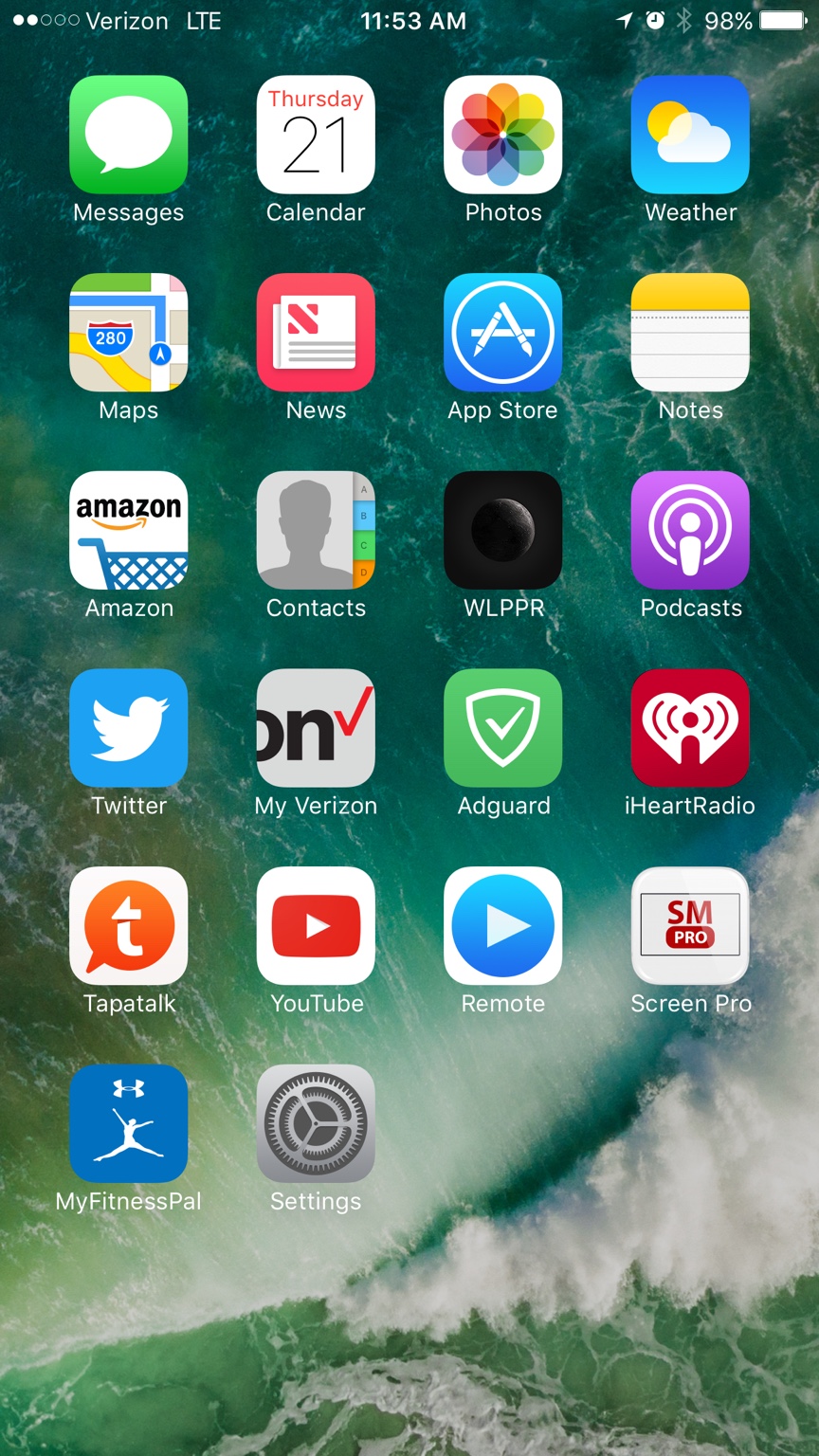This screenshot has height=1456, width=819.
Task: Launch the News app
Action: tap(316, 333)
